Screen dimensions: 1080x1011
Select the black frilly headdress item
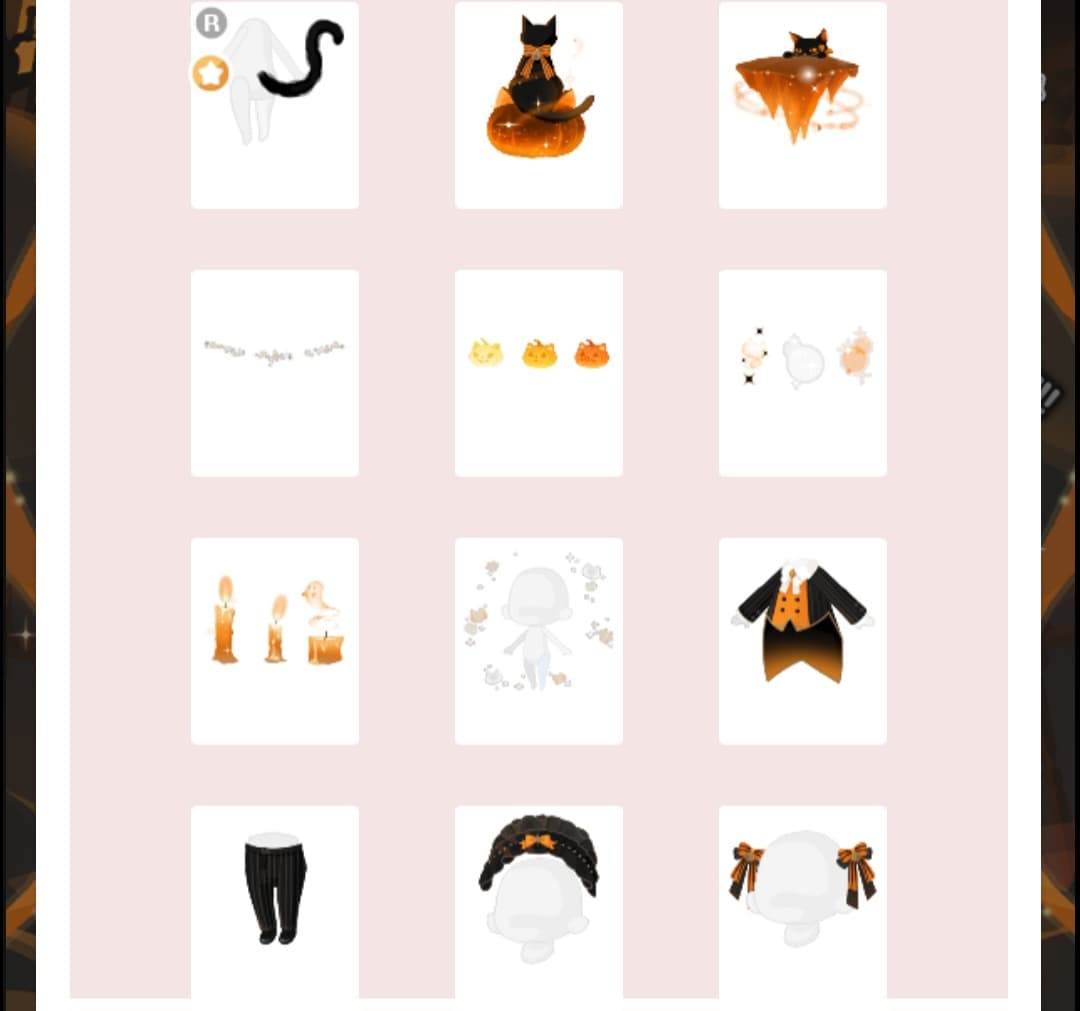pos(538,900)
